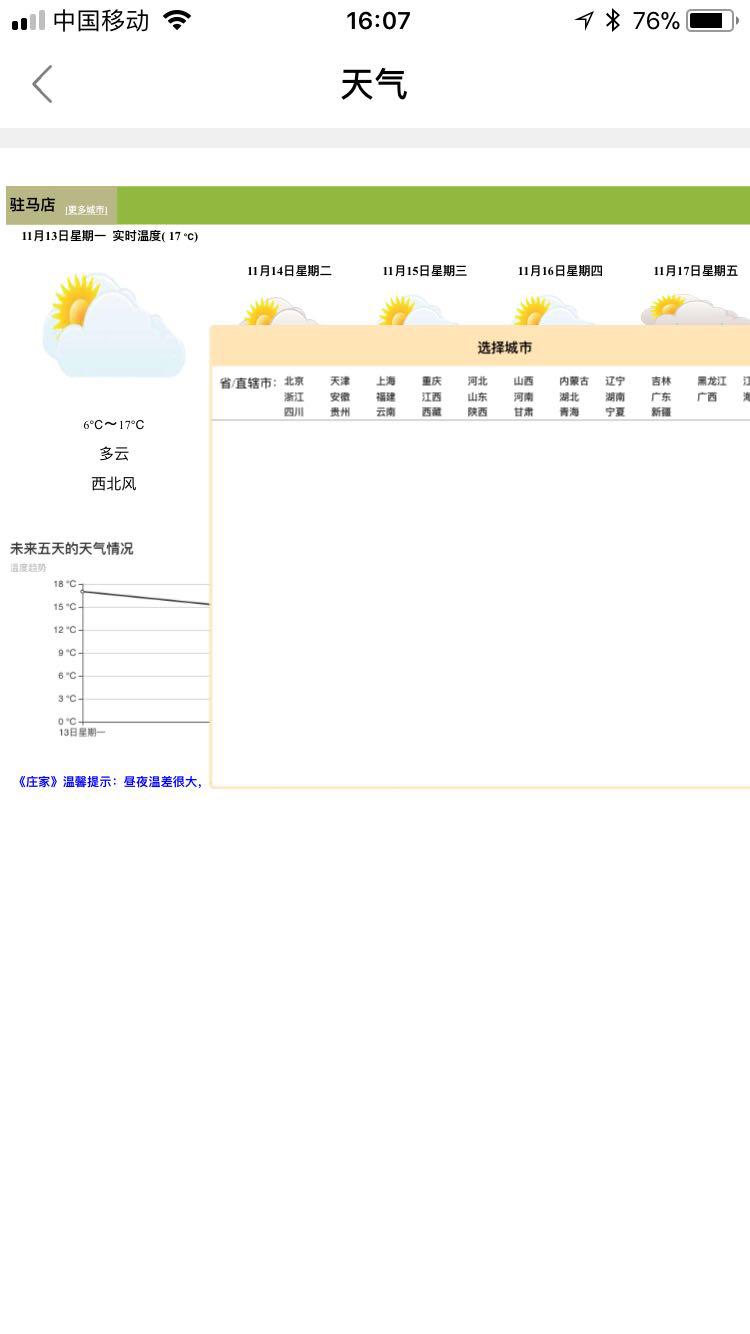Choose the 黑龙江 province
This screenshot has height=1334, width=750.
[x=712, y=381]
